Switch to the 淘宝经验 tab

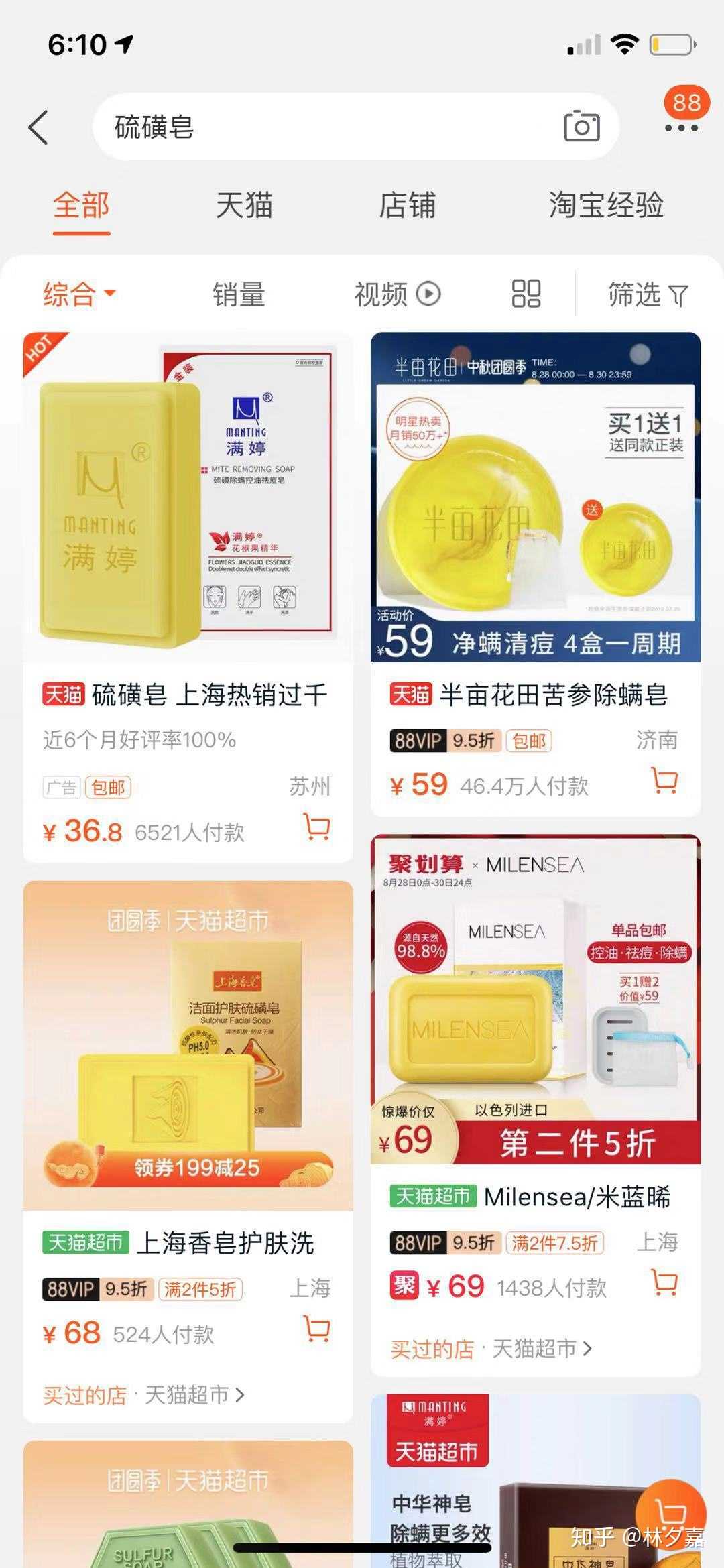coord(605,205)
